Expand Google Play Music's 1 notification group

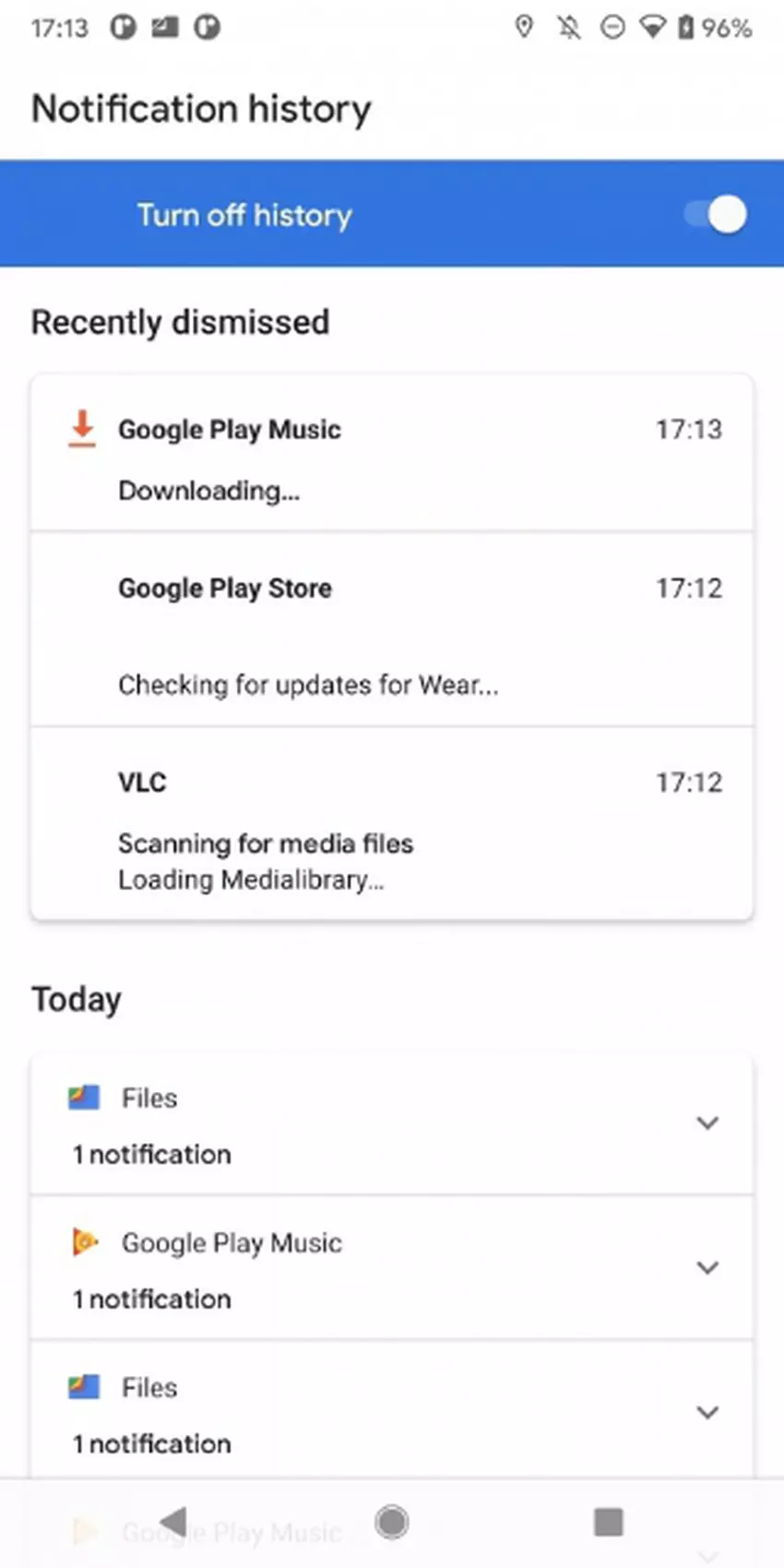(707, 1267)
